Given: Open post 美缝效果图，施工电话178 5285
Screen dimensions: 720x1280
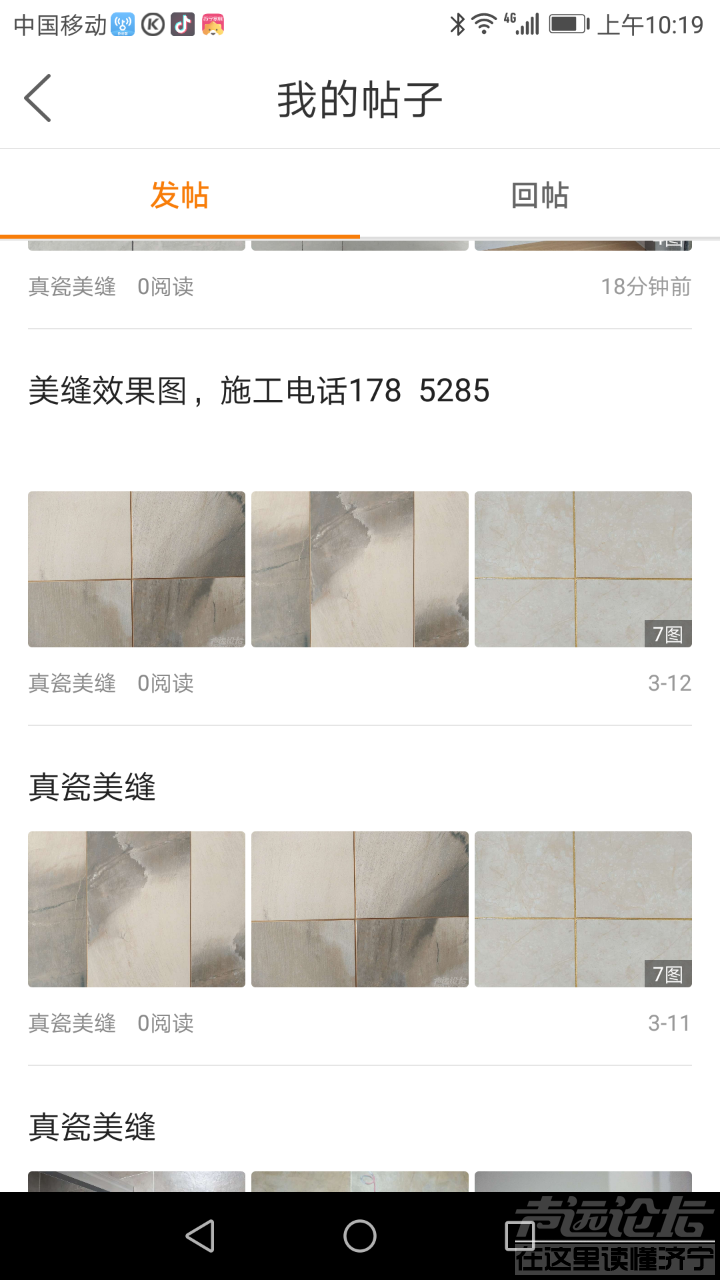Looking at the screenshot, I should pos(259,391).
